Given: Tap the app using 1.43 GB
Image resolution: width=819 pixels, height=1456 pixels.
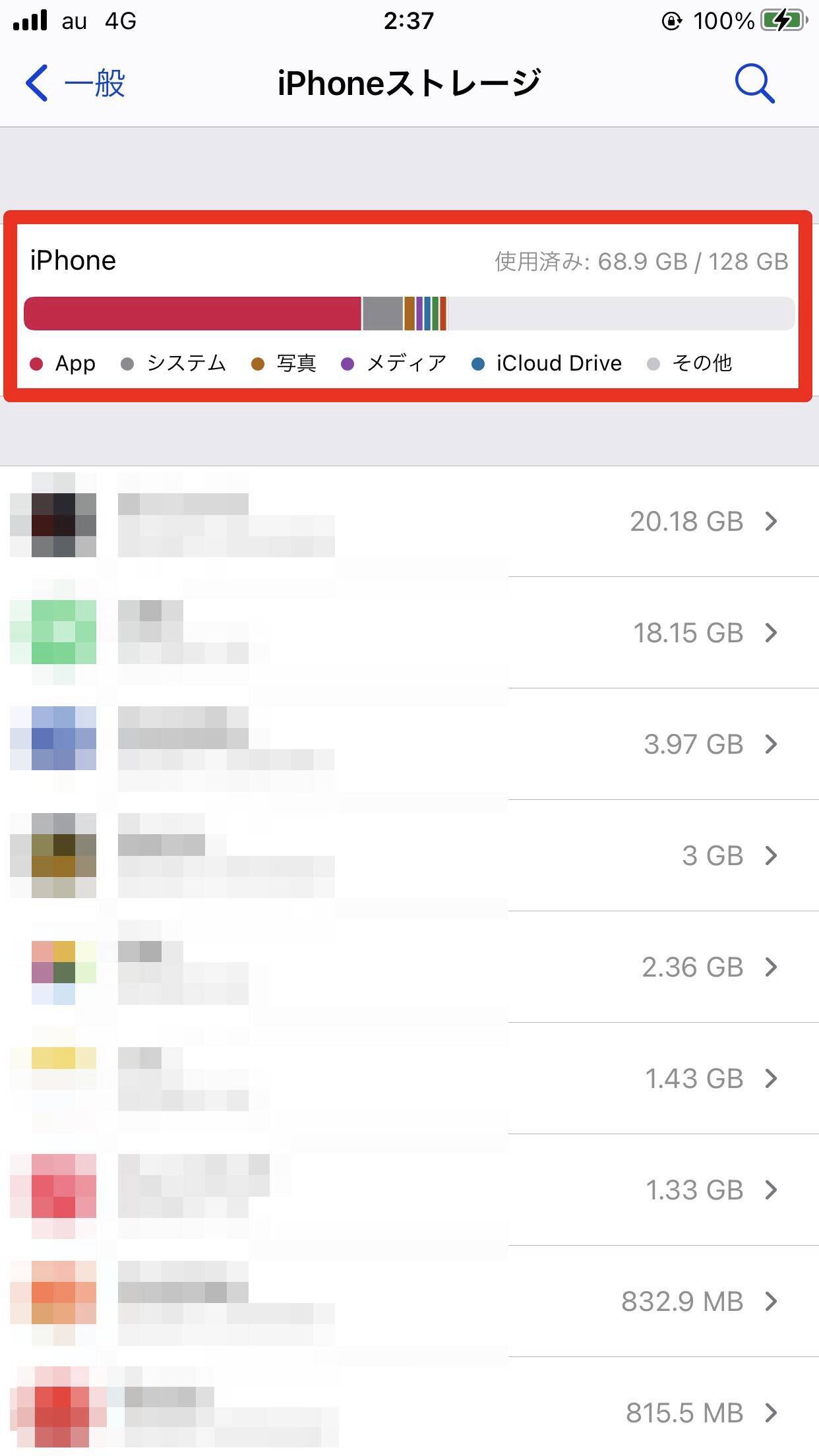Looking at the screenshot, I should [409, 1079].
